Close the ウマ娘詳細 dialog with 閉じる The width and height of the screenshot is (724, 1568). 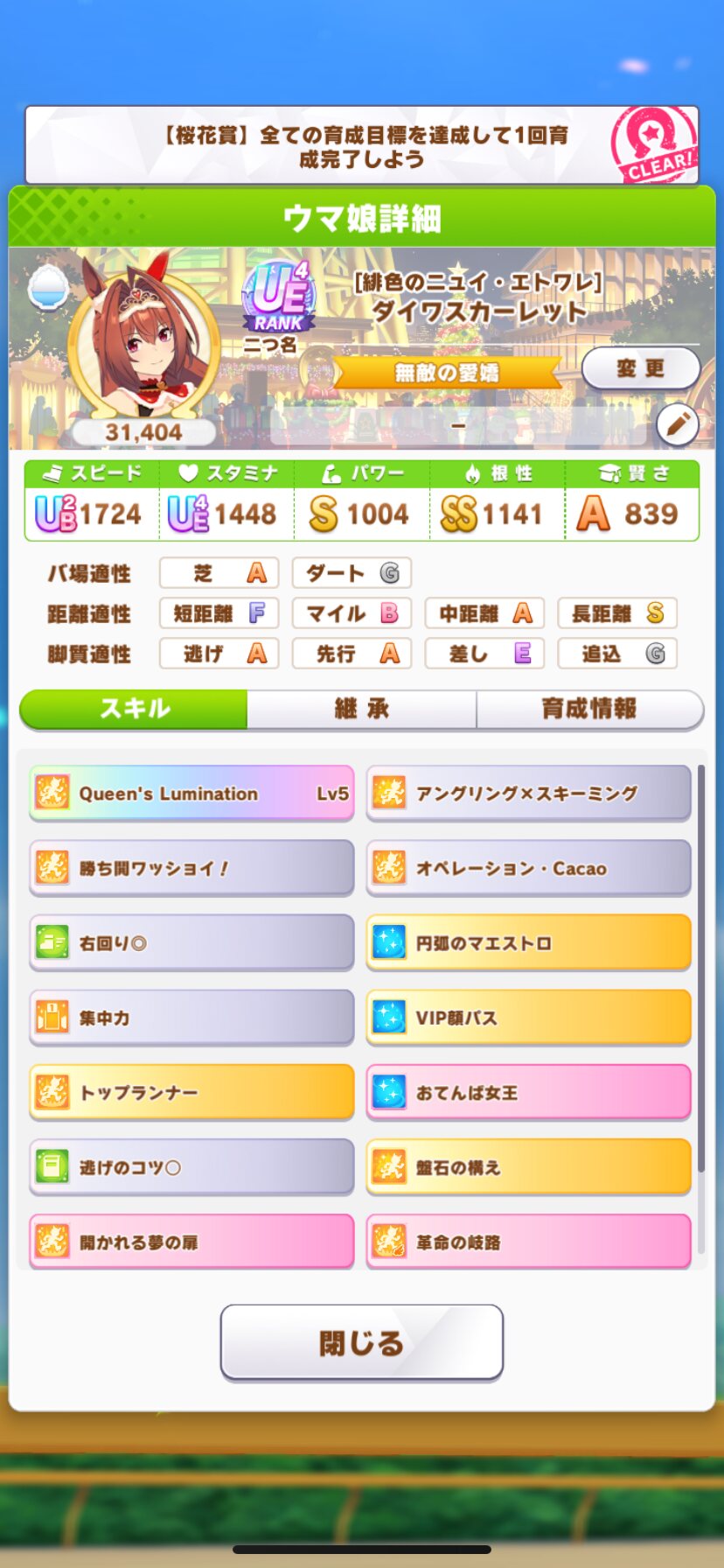pyautogui.click(x=362, y=1342)
